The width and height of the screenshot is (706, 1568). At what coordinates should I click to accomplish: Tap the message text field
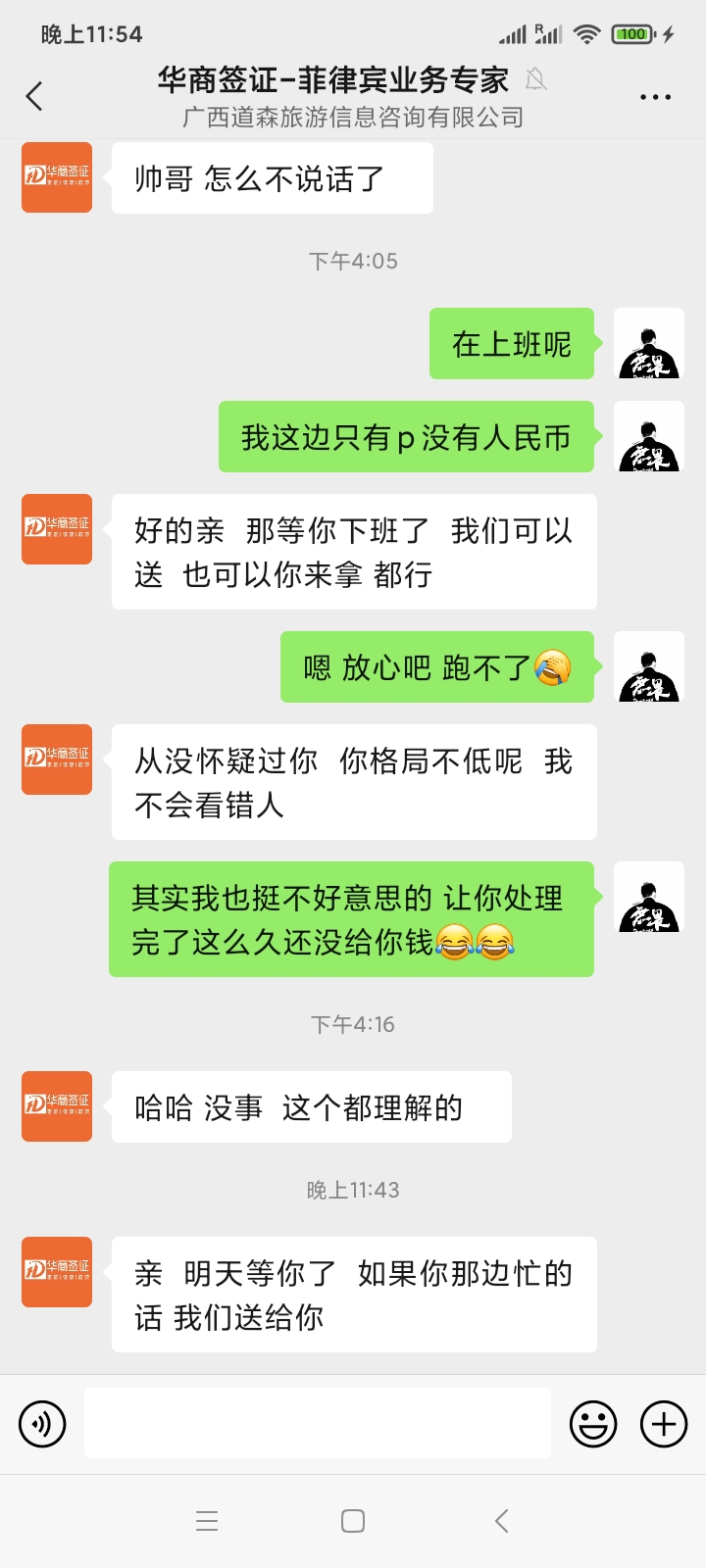coord(317,1424)
